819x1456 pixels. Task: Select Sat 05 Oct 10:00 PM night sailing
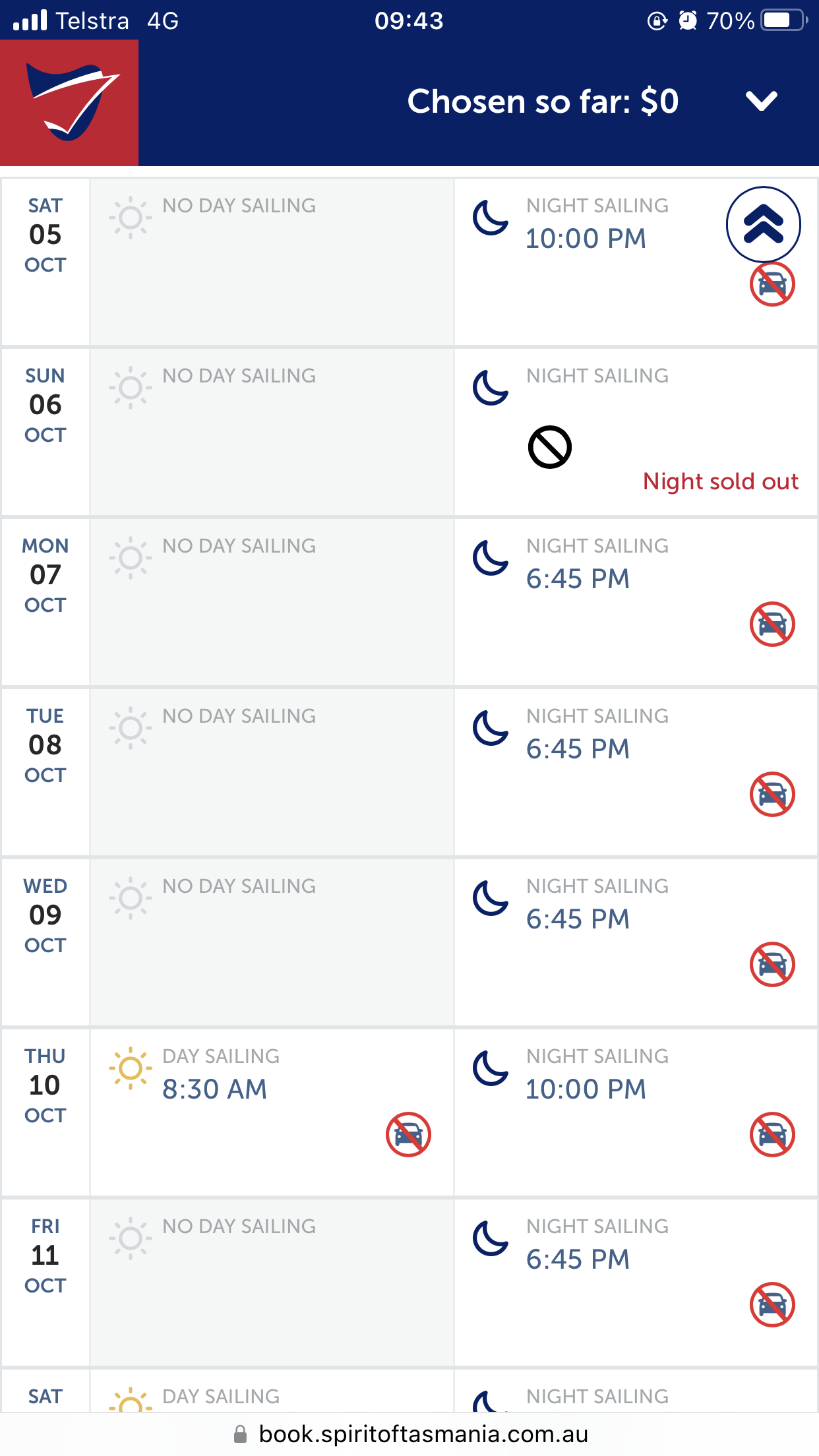click(x=636, y=262)
